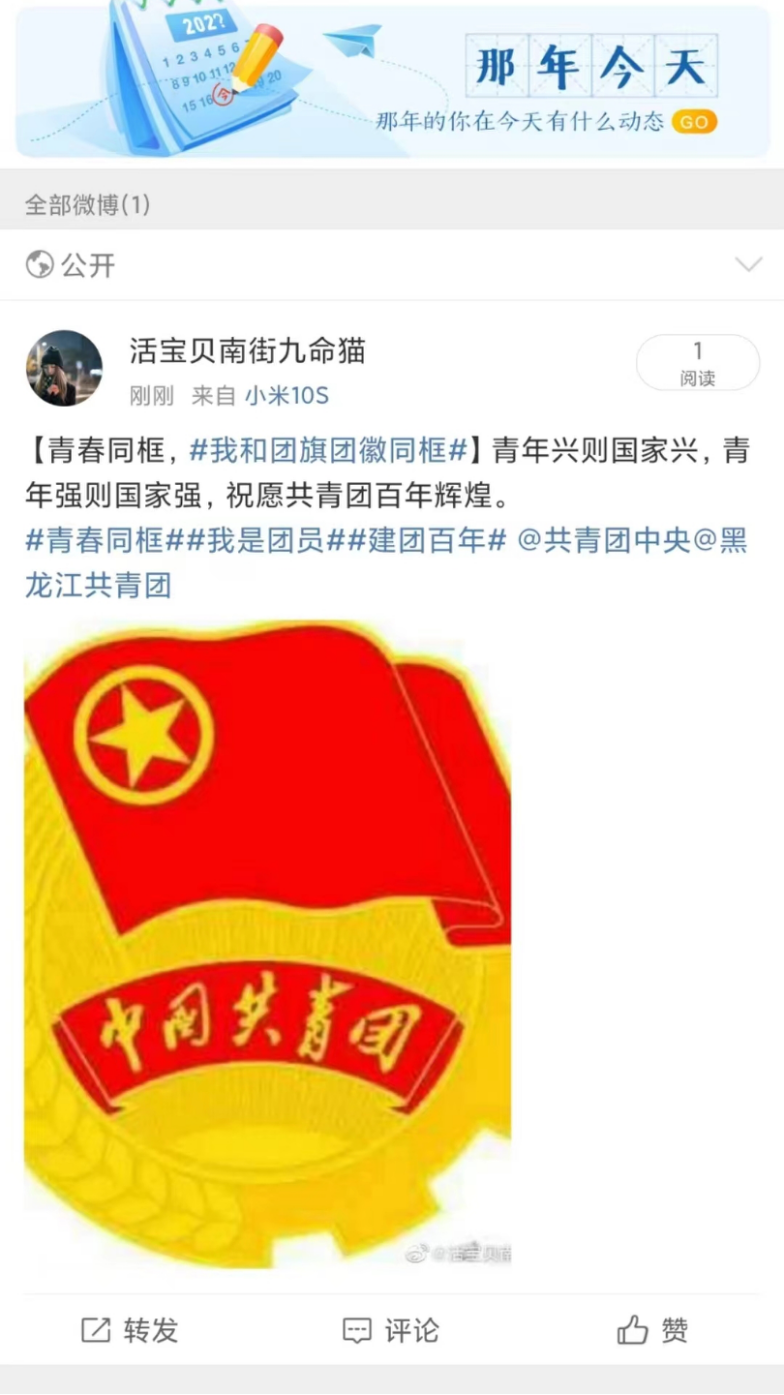The height and width of the screenshot is (1395, 784).
Task: Open the 那年今天 banner via GO
Action: [x=694, y=122]
